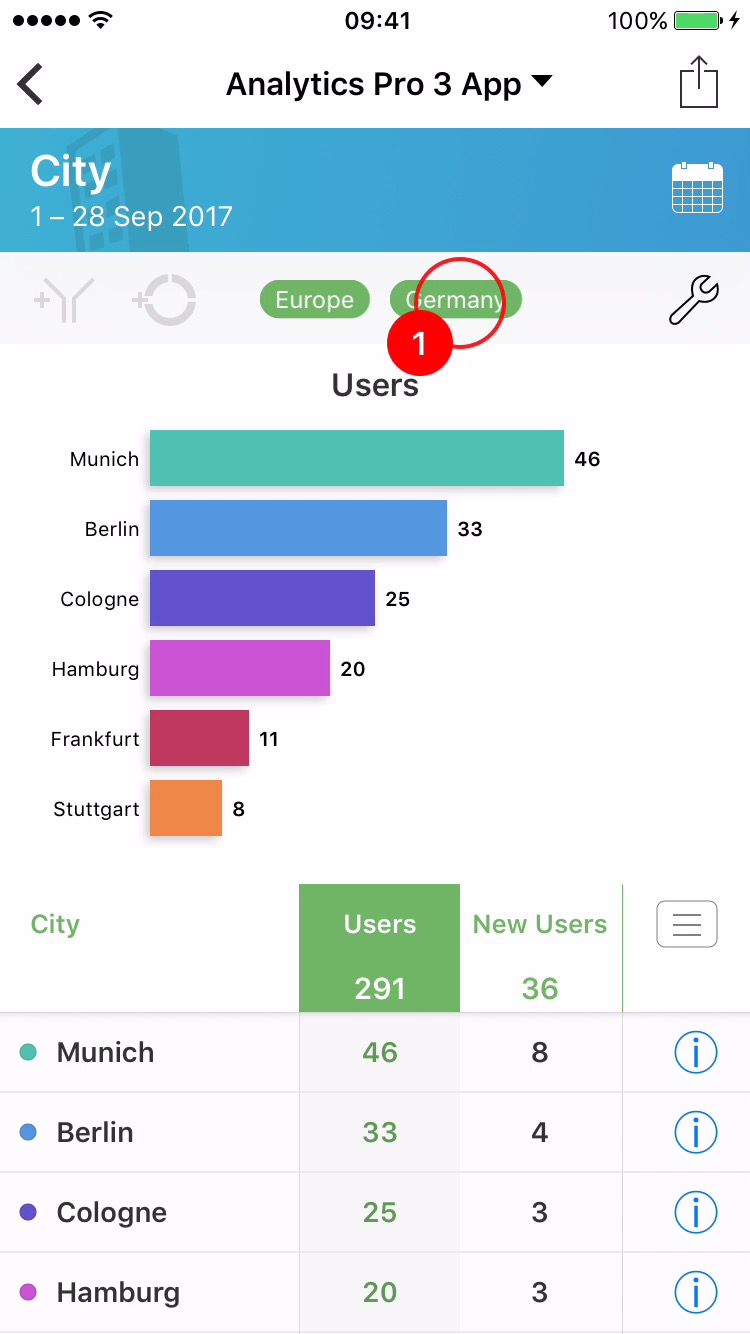This screenshot has width=750, height=1334.
Task: Open the calendar date picker
Action: pyautogui.click(x=697, y=187)
